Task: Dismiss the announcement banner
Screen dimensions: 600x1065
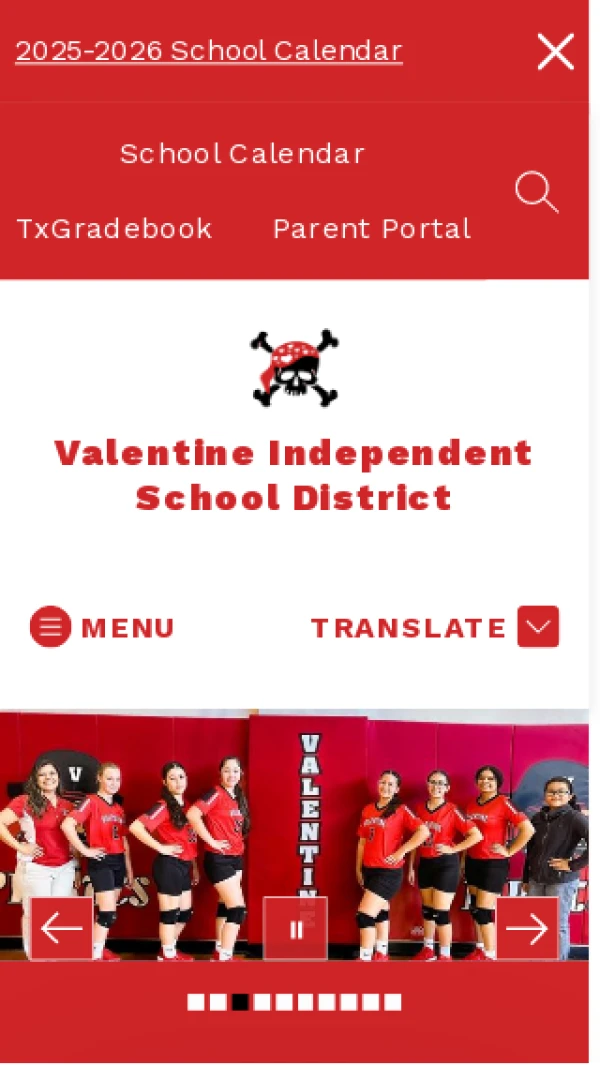Action: [x=555, y=51]
